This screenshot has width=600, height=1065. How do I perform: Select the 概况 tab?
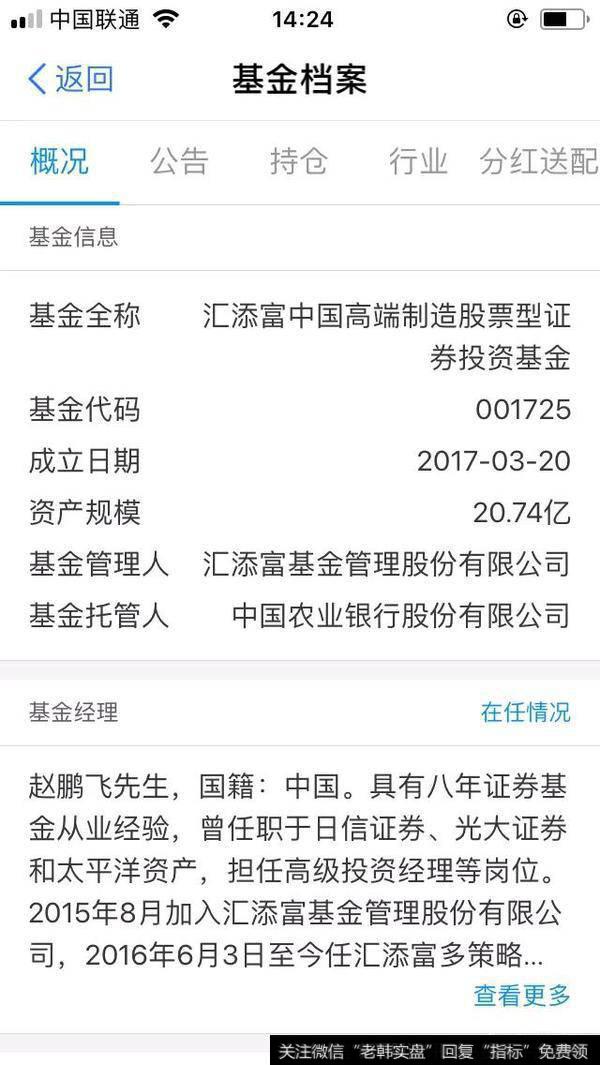[x=60, y=162]
